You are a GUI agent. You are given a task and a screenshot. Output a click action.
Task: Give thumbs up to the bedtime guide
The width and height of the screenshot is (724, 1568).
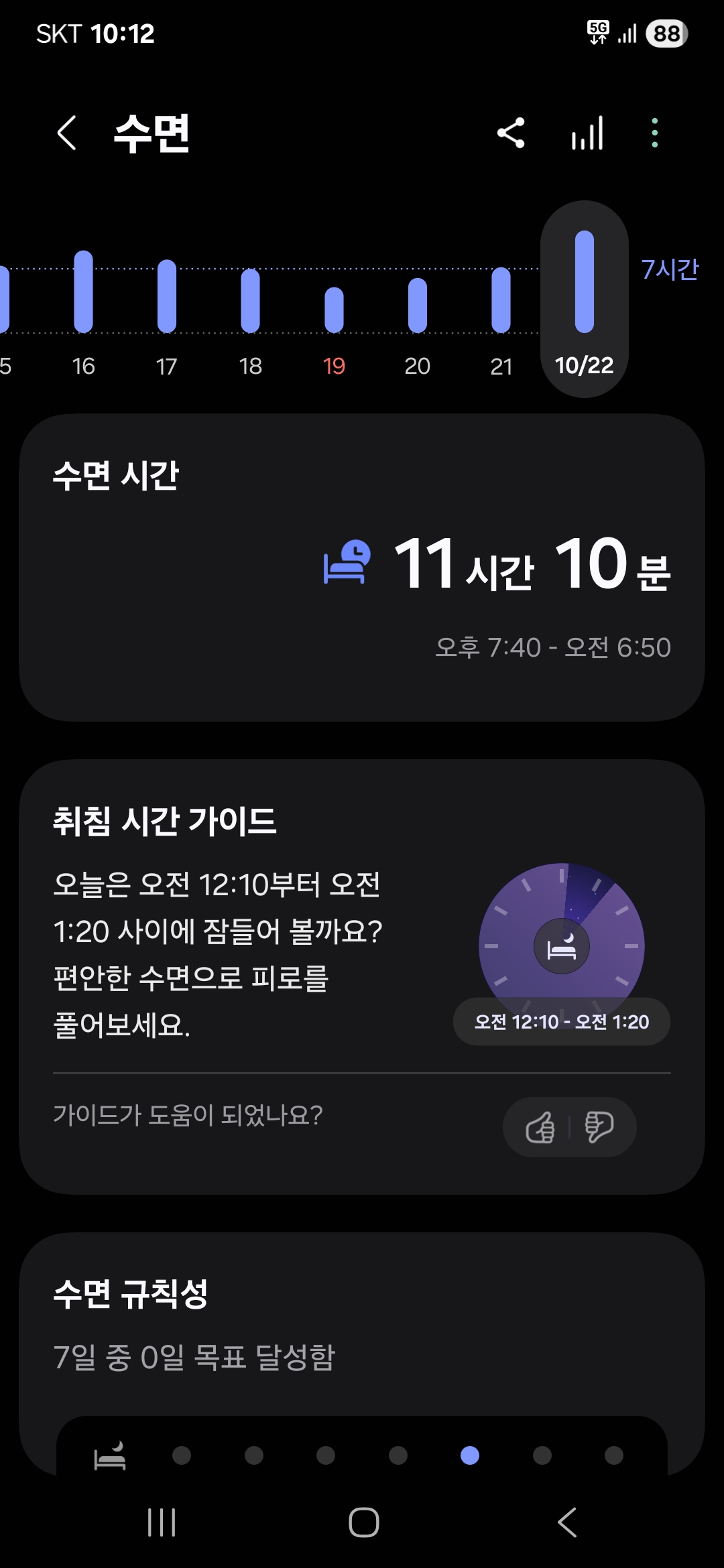point(540,1127)
